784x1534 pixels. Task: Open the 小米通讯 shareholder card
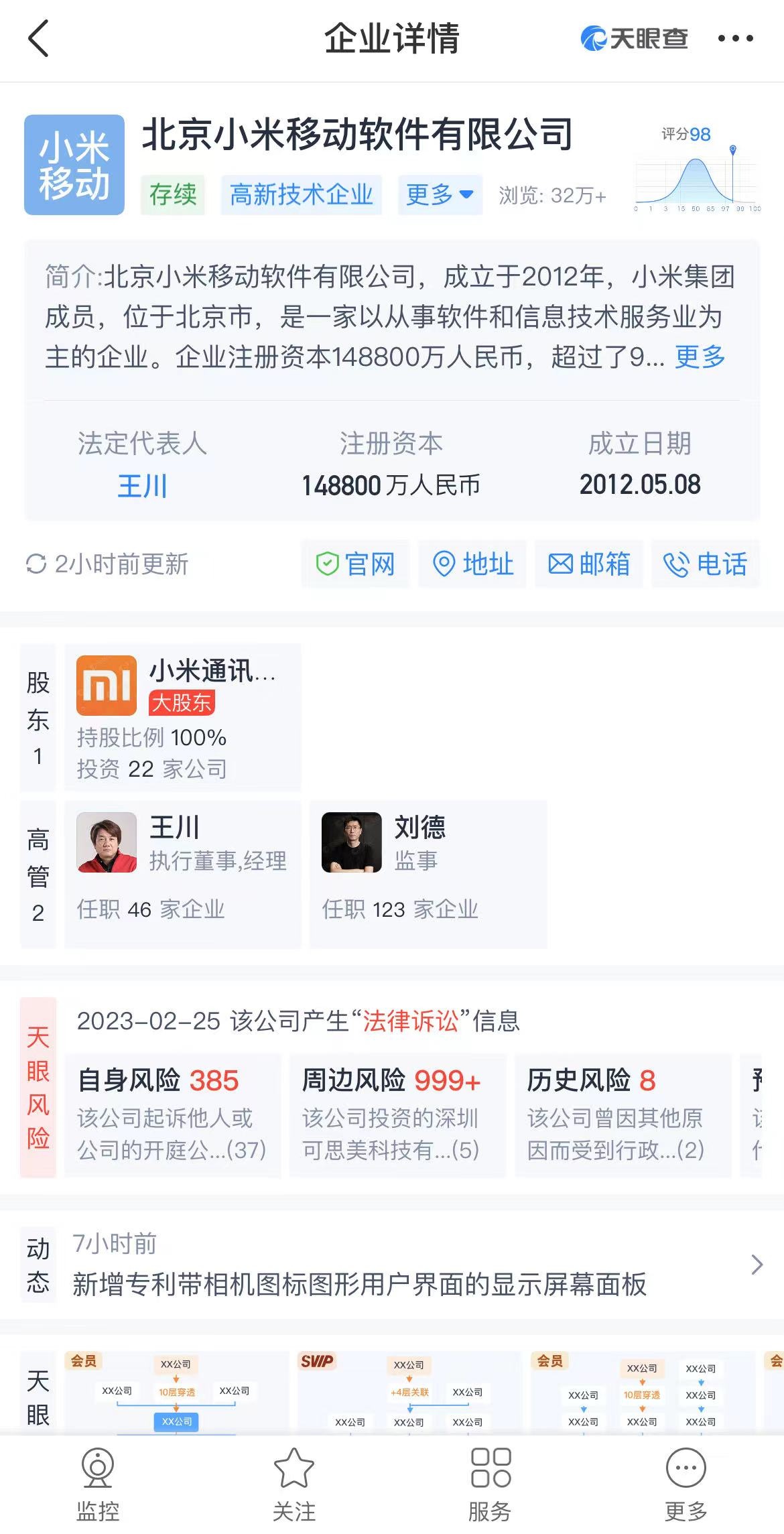183,717
